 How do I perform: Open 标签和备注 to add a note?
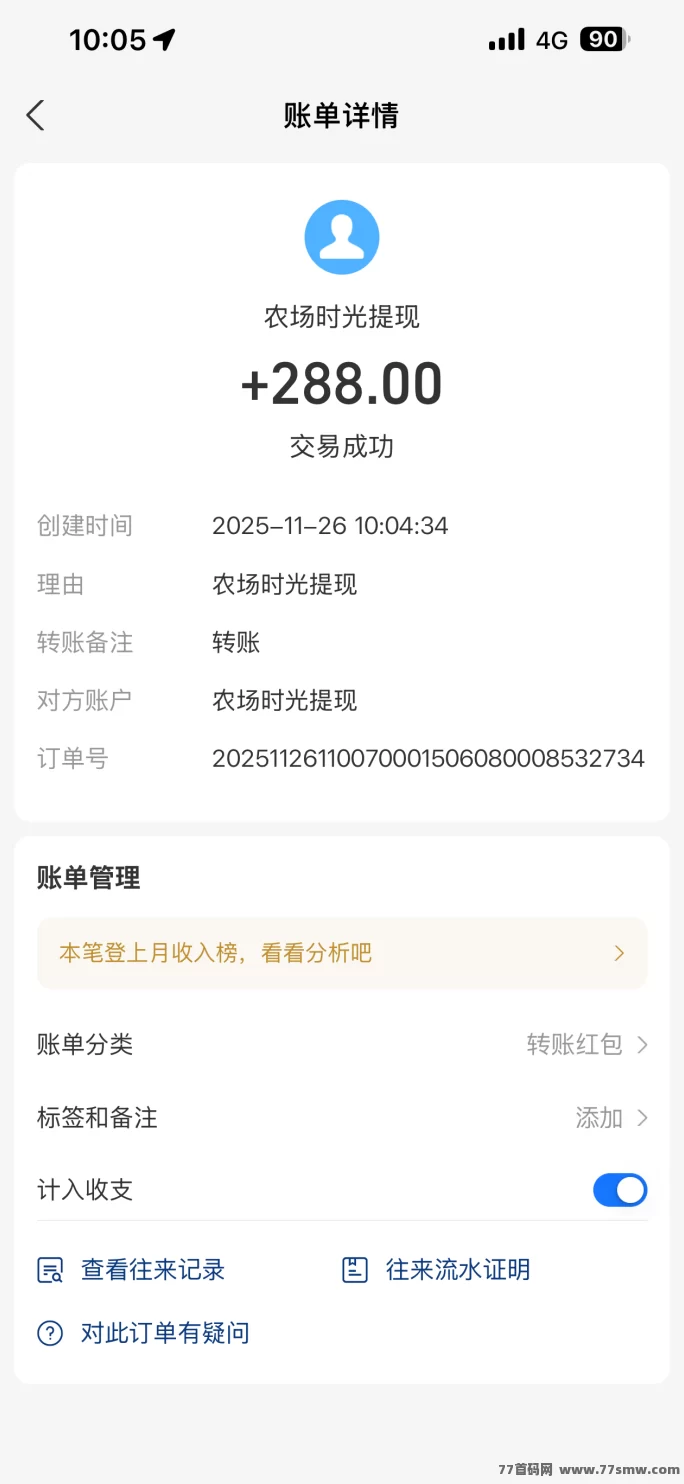pos(342,1117)
